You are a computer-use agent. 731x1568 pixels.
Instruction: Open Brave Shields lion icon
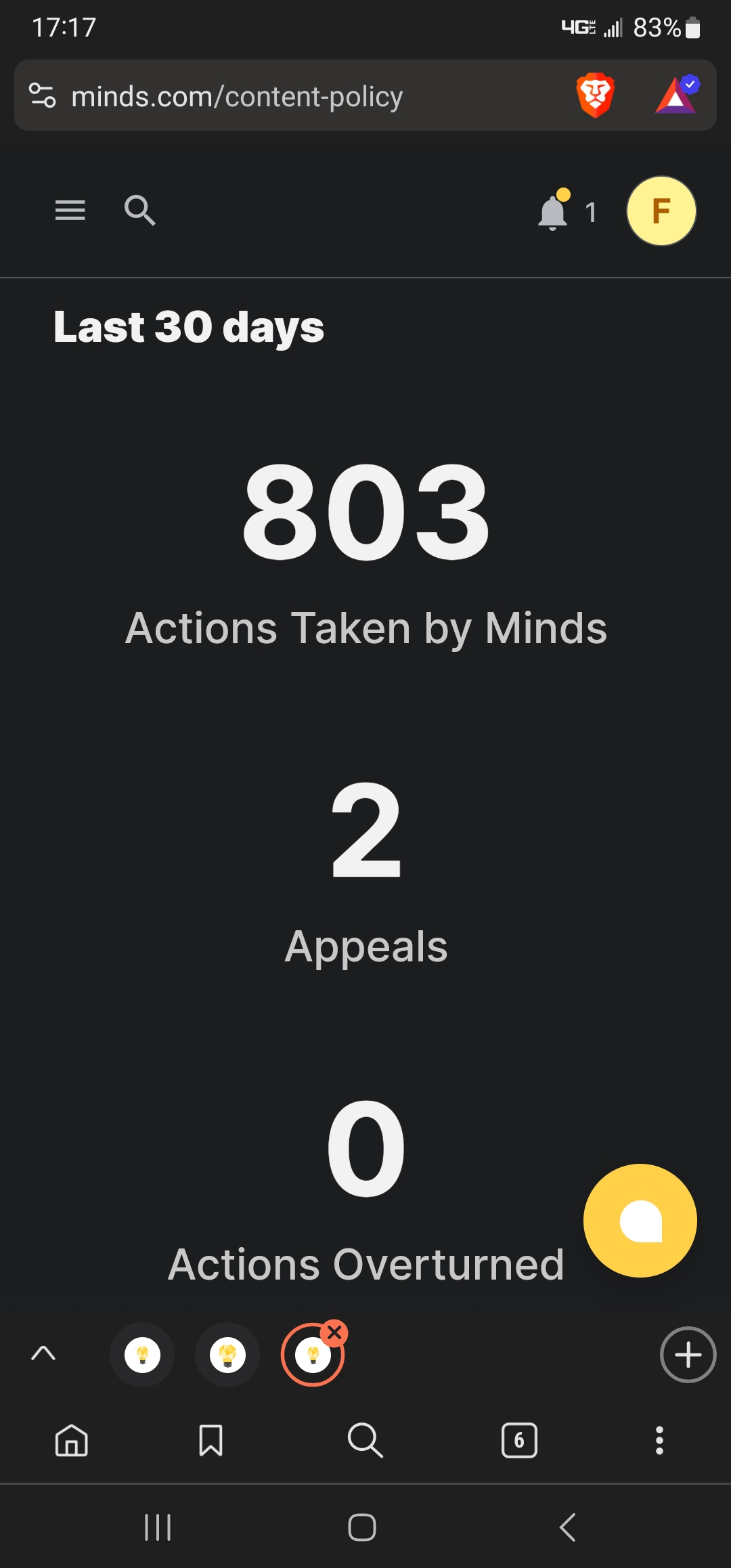pos(595,95)
